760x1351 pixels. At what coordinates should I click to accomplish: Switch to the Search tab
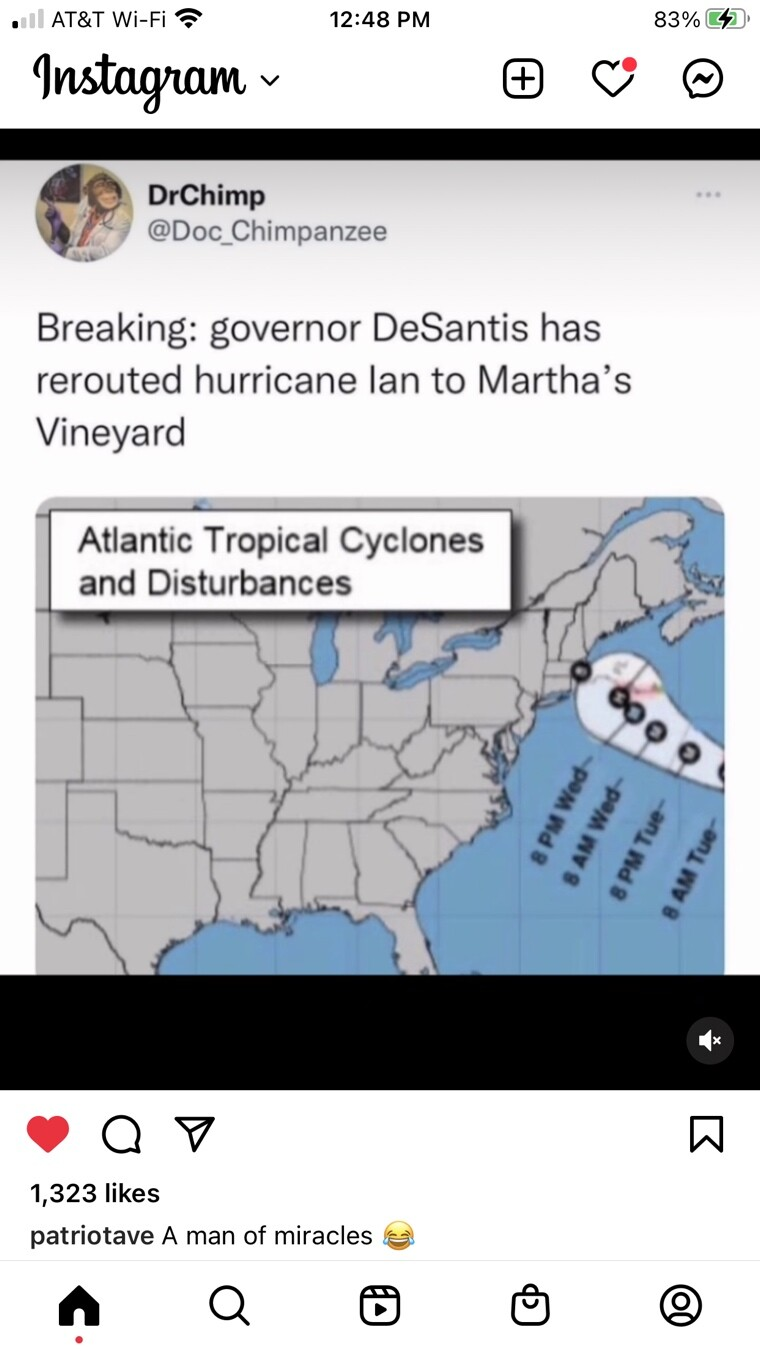coord(229,1305)
